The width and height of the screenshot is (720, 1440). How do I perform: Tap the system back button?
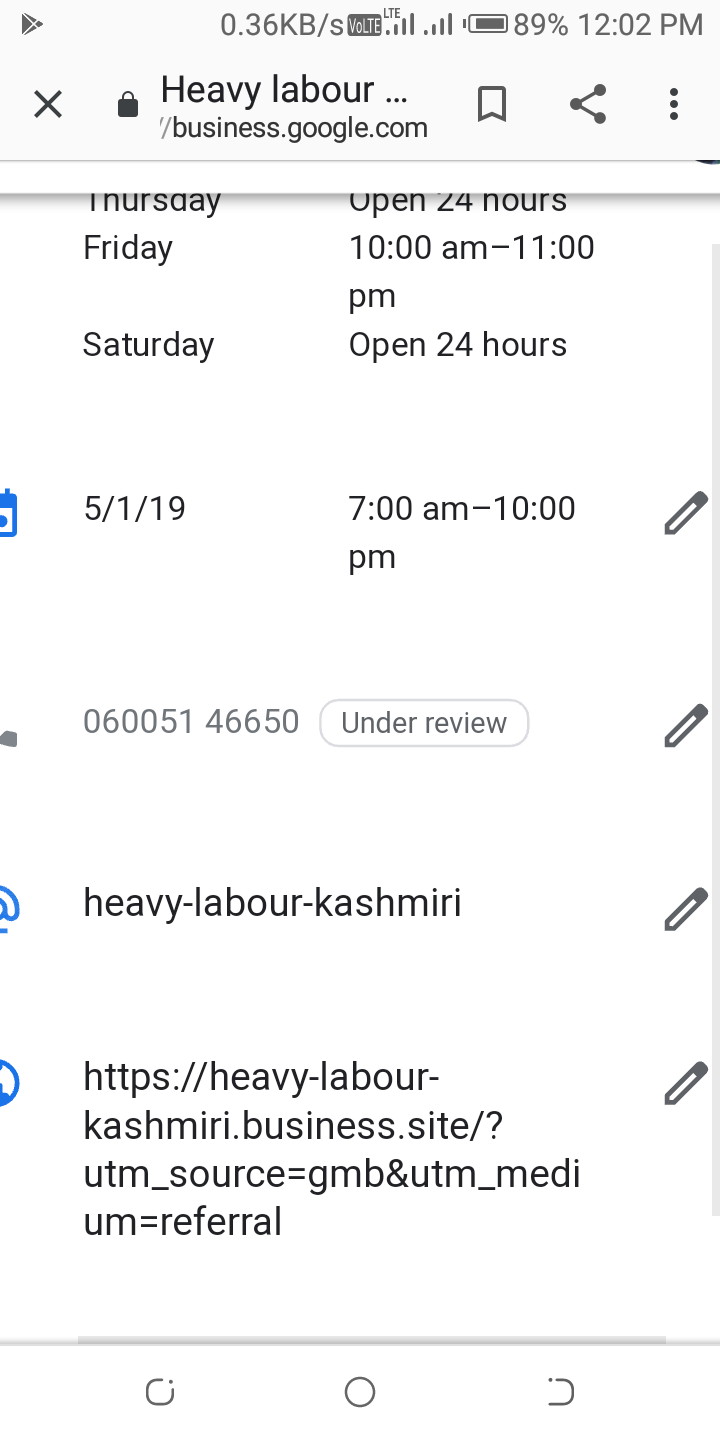(561, 1392)
